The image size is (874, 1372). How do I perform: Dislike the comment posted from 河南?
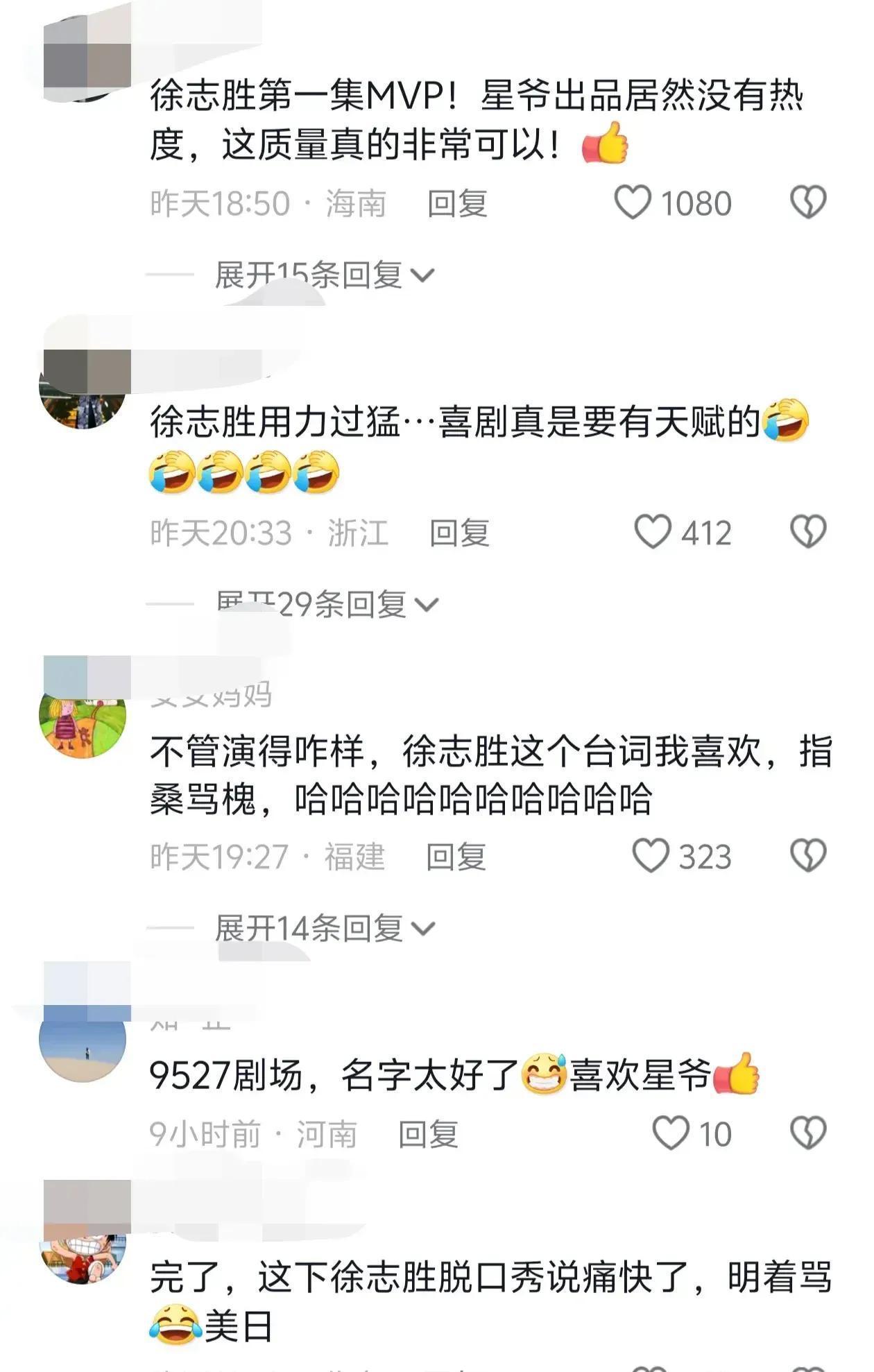[x=808, y=1133]
